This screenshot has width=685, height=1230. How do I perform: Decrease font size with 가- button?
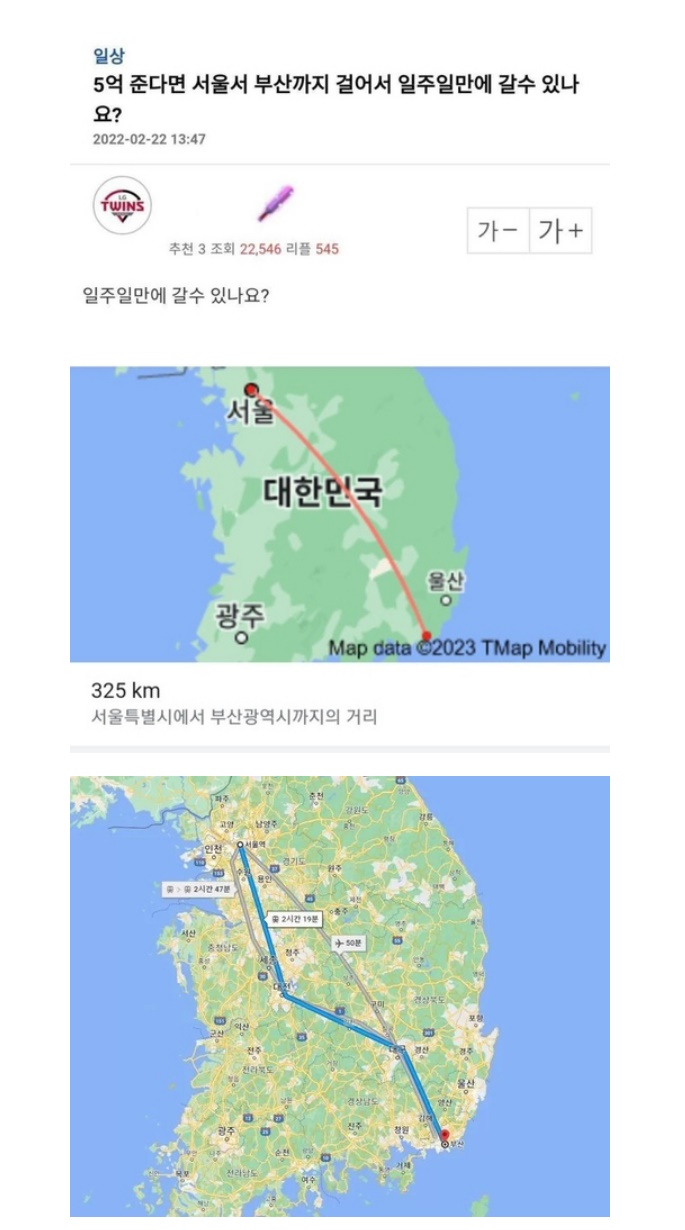[498, 232]
